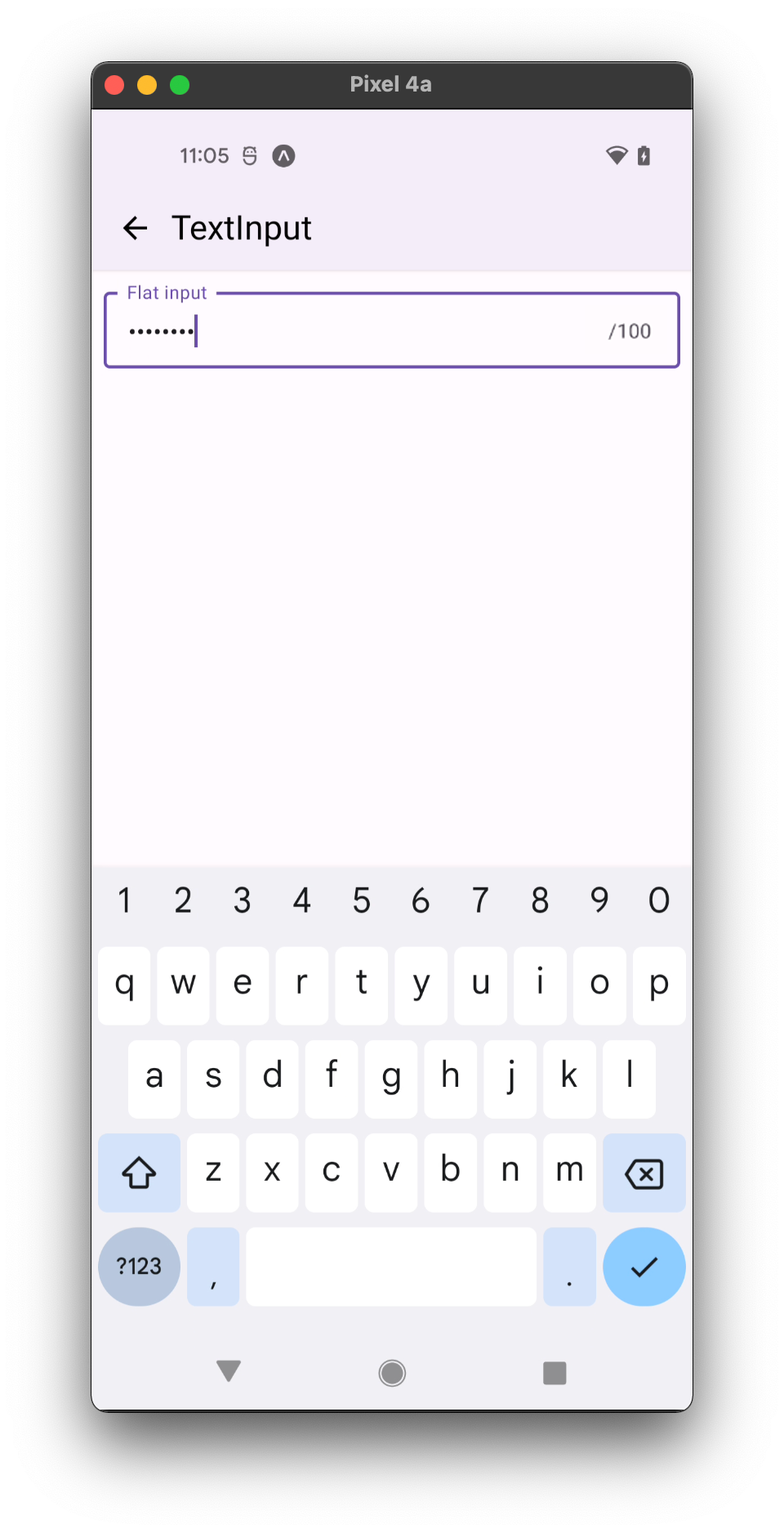The width and height of the screenshot is (784, 1533).
Task: Tap the backspace key on the keyboard
Action: click(x=644, y=1173)
